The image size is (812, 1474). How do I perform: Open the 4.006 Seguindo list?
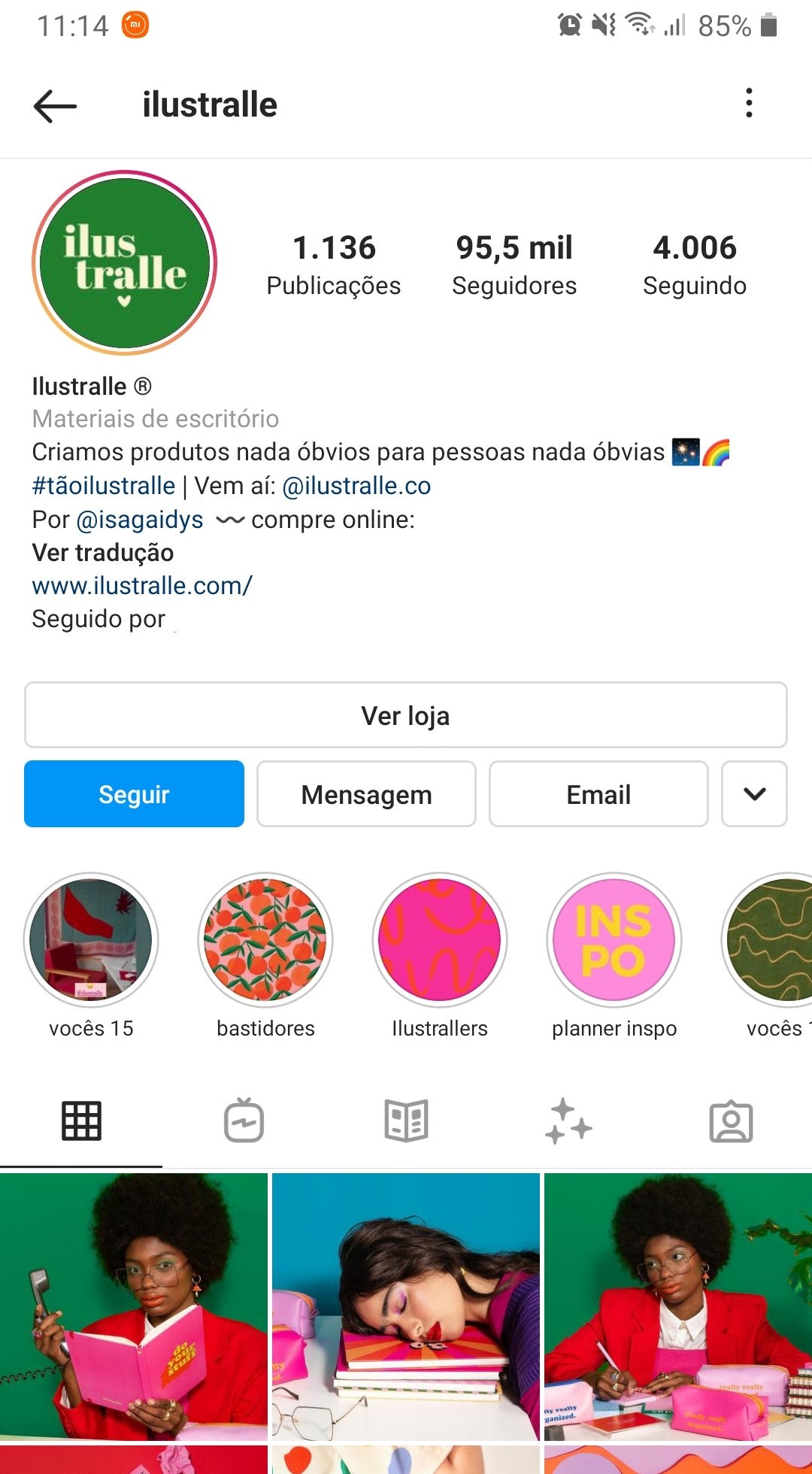click(694, 265)
